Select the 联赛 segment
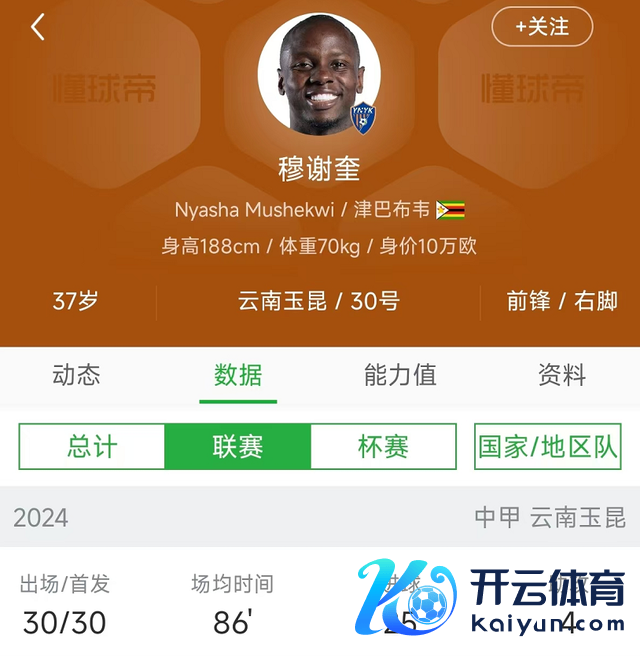 (x=238, y=446)
